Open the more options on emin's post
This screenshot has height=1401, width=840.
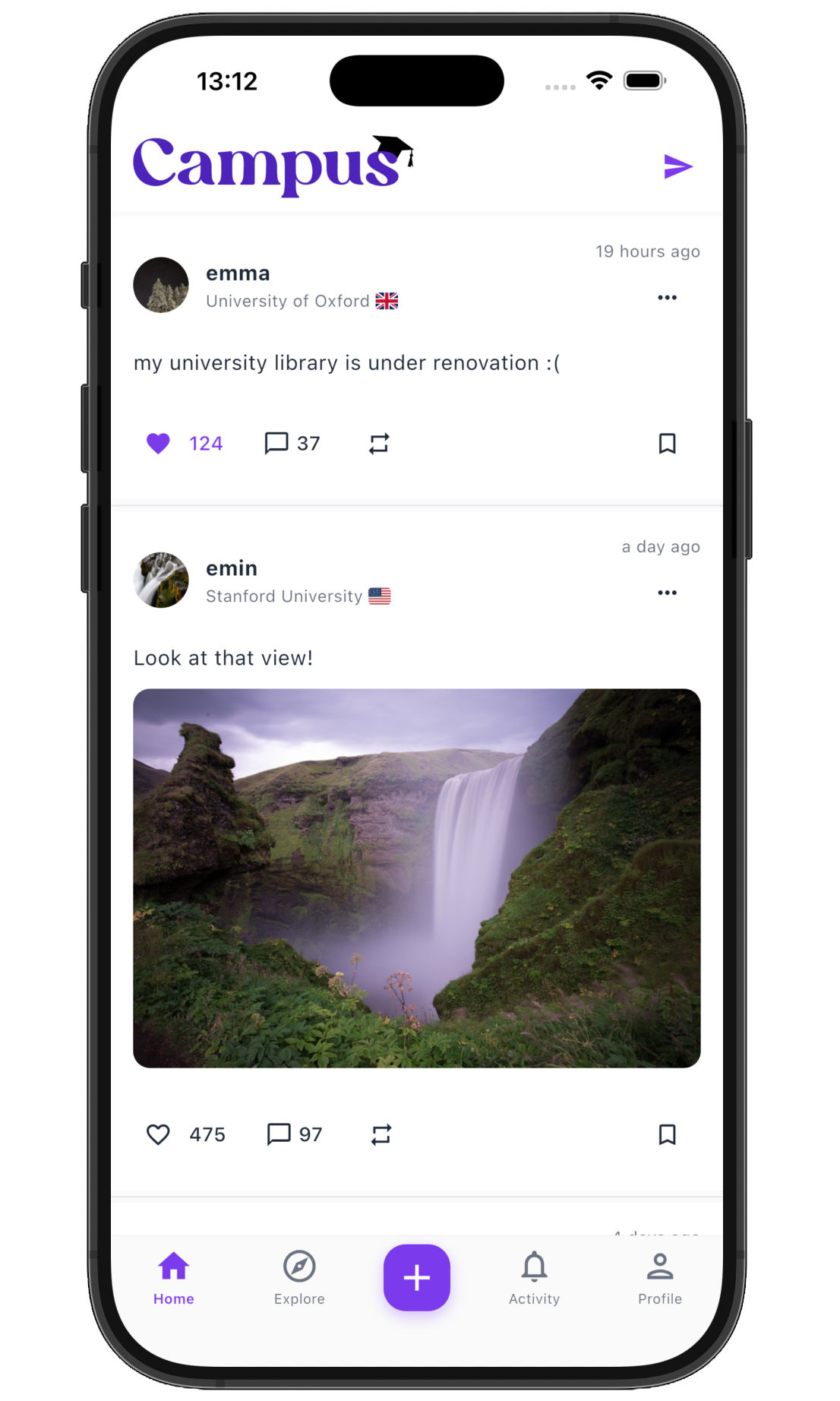click(x=667, y=593)
